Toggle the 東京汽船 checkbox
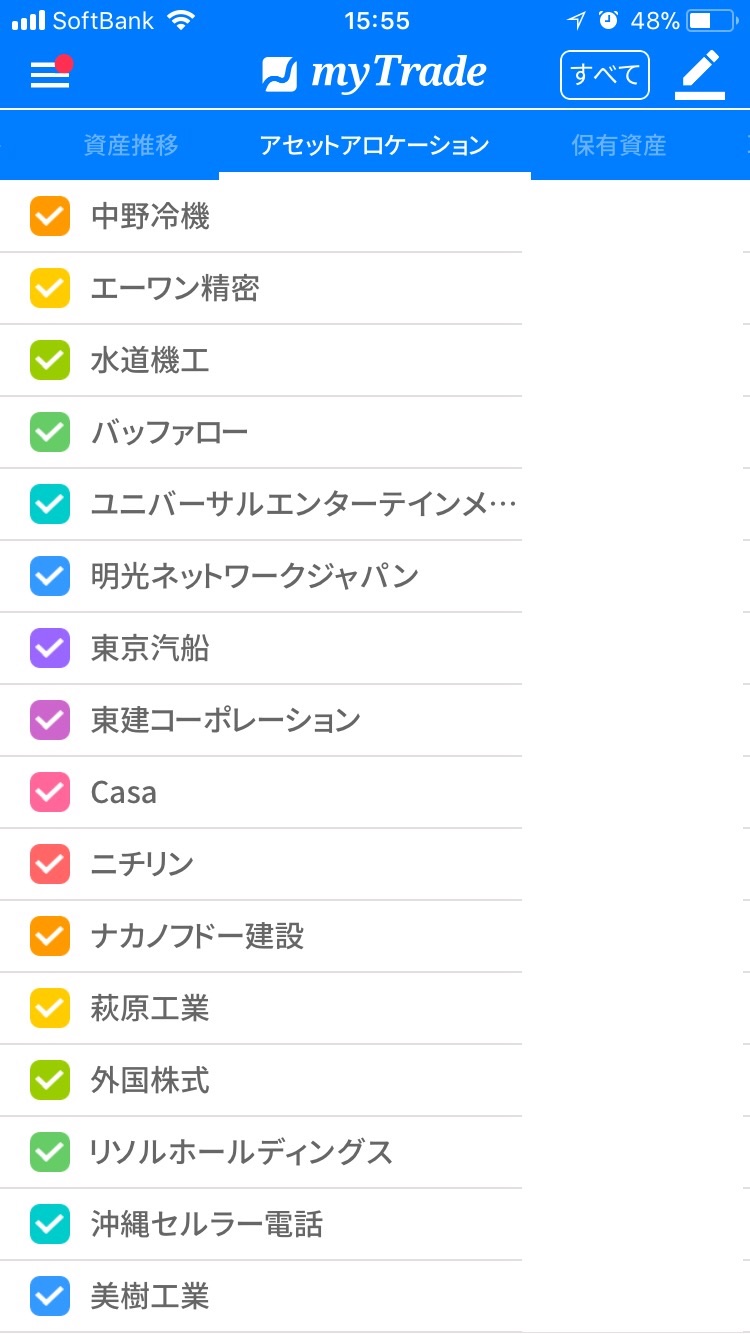Screen dimensions: 750x1334 pyautogui.click(x=50, y=648)
